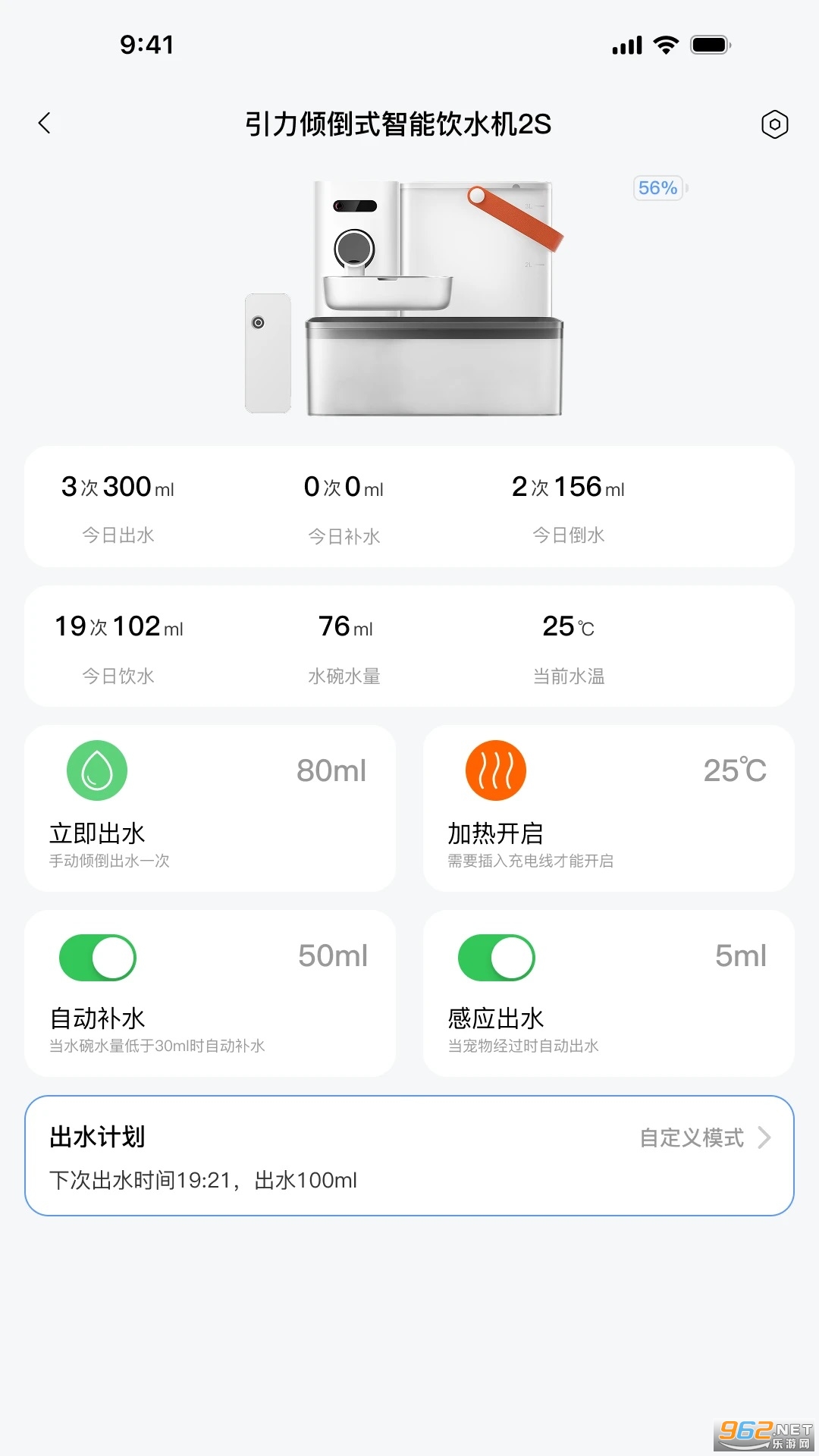Toggle the 自动补水 switch off
The width and height of the screenshot is (819, 1456).
coord(98,958)
